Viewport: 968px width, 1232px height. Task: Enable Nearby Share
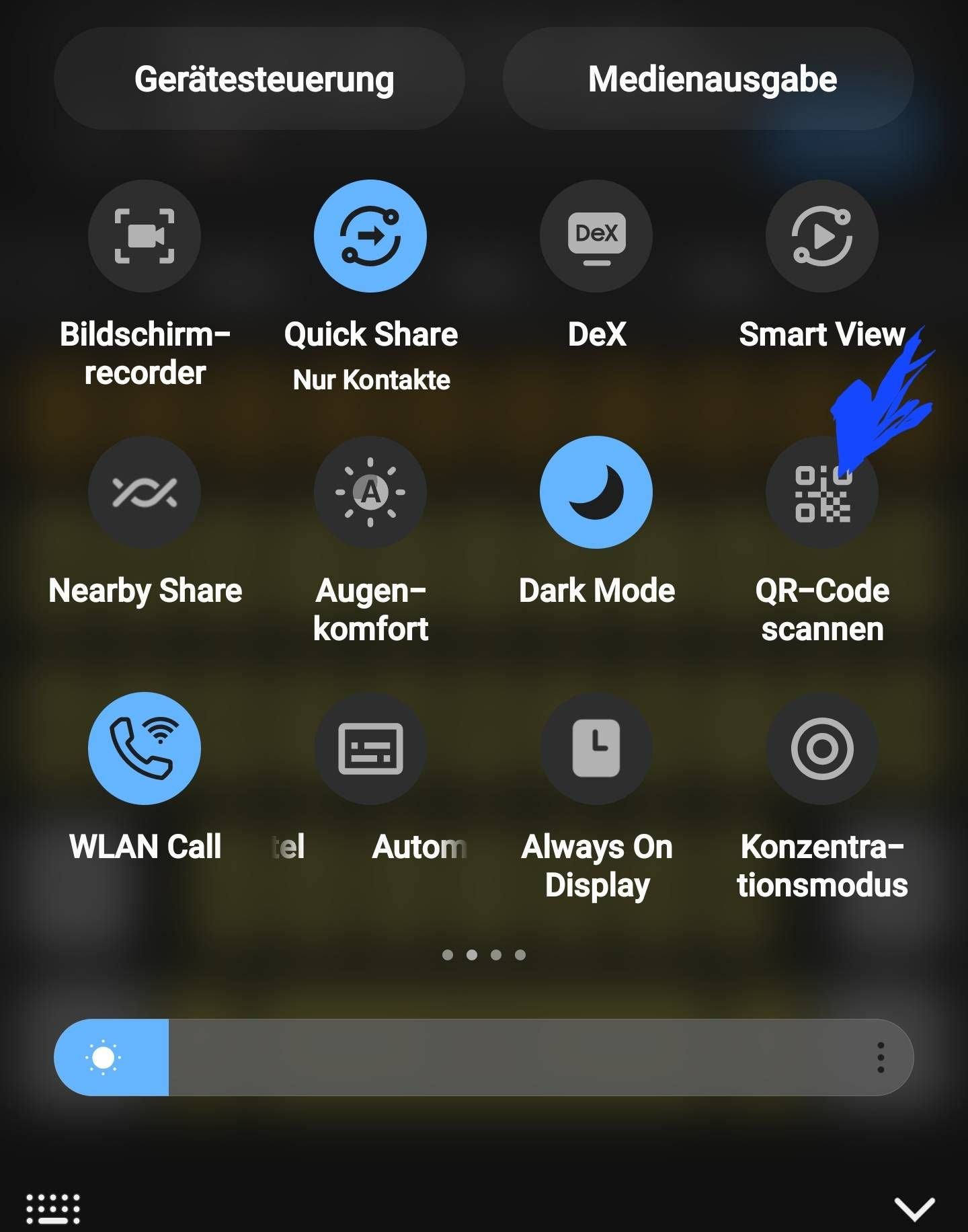(145, 492)
